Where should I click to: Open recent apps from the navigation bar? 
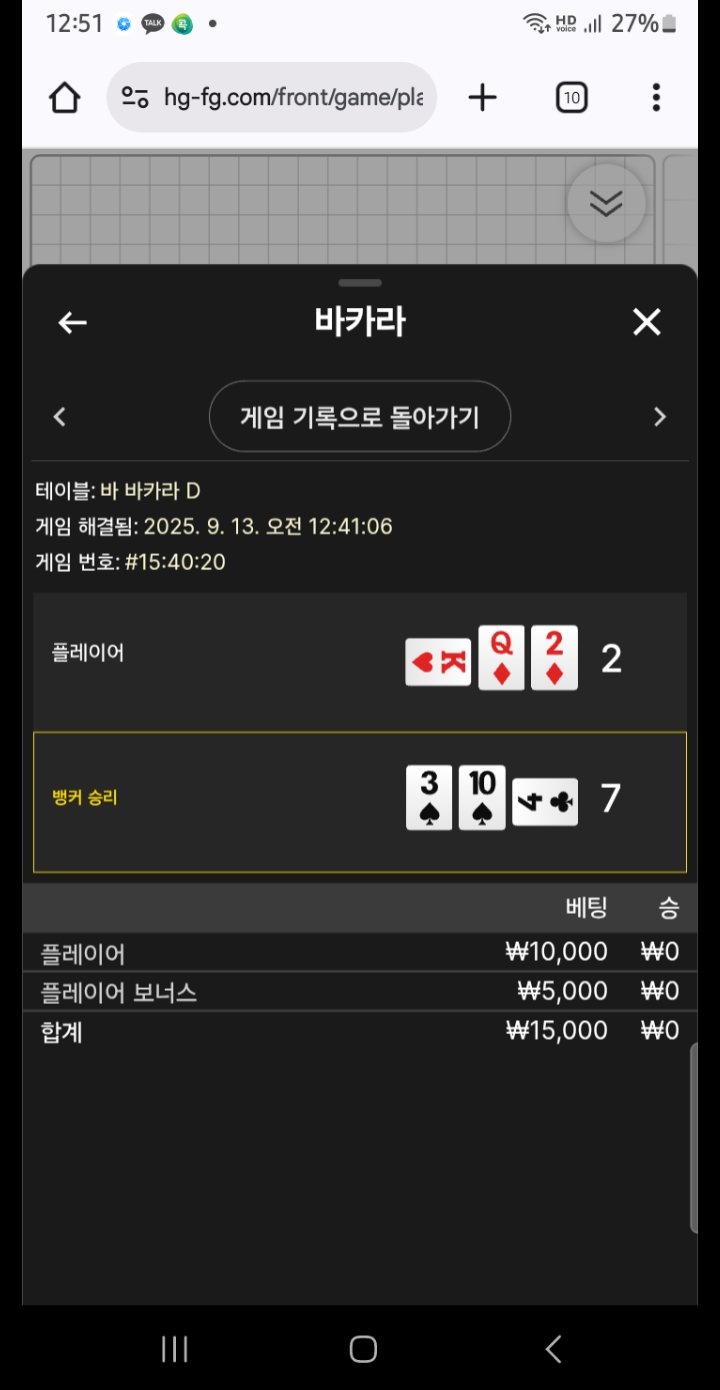(x=175, y=1348)
